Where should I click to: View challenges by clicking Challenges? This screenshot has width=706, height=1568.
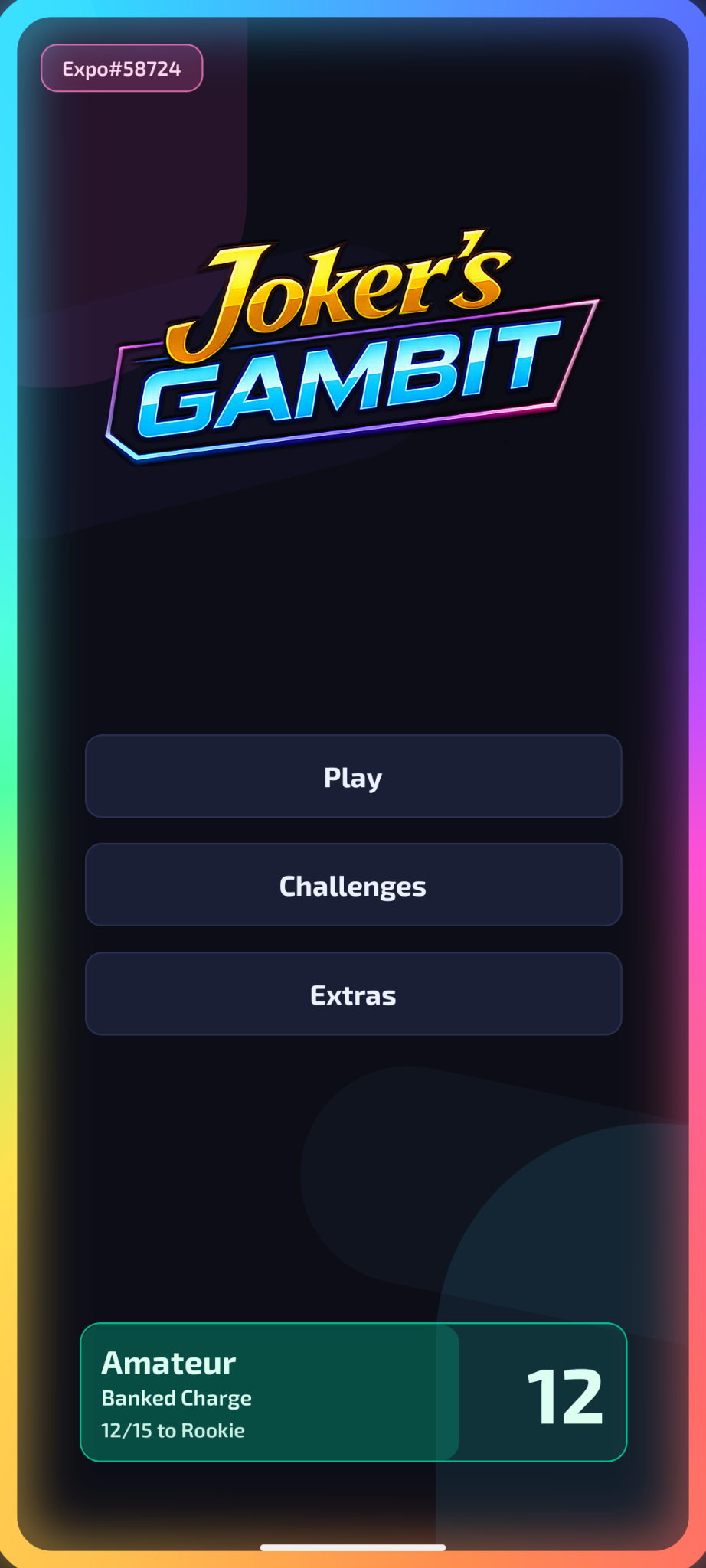coord(353,885)
